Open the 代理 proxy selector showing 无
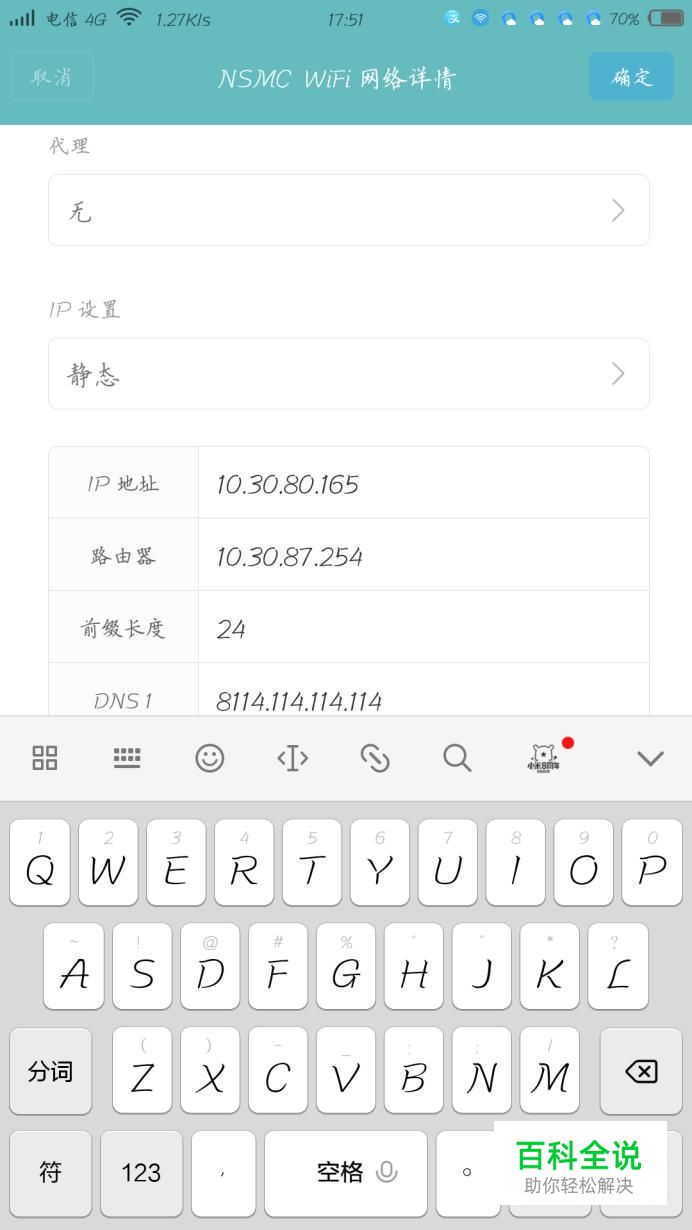The height and width of the screenshot is (1230, 692). tap(349, 210)
